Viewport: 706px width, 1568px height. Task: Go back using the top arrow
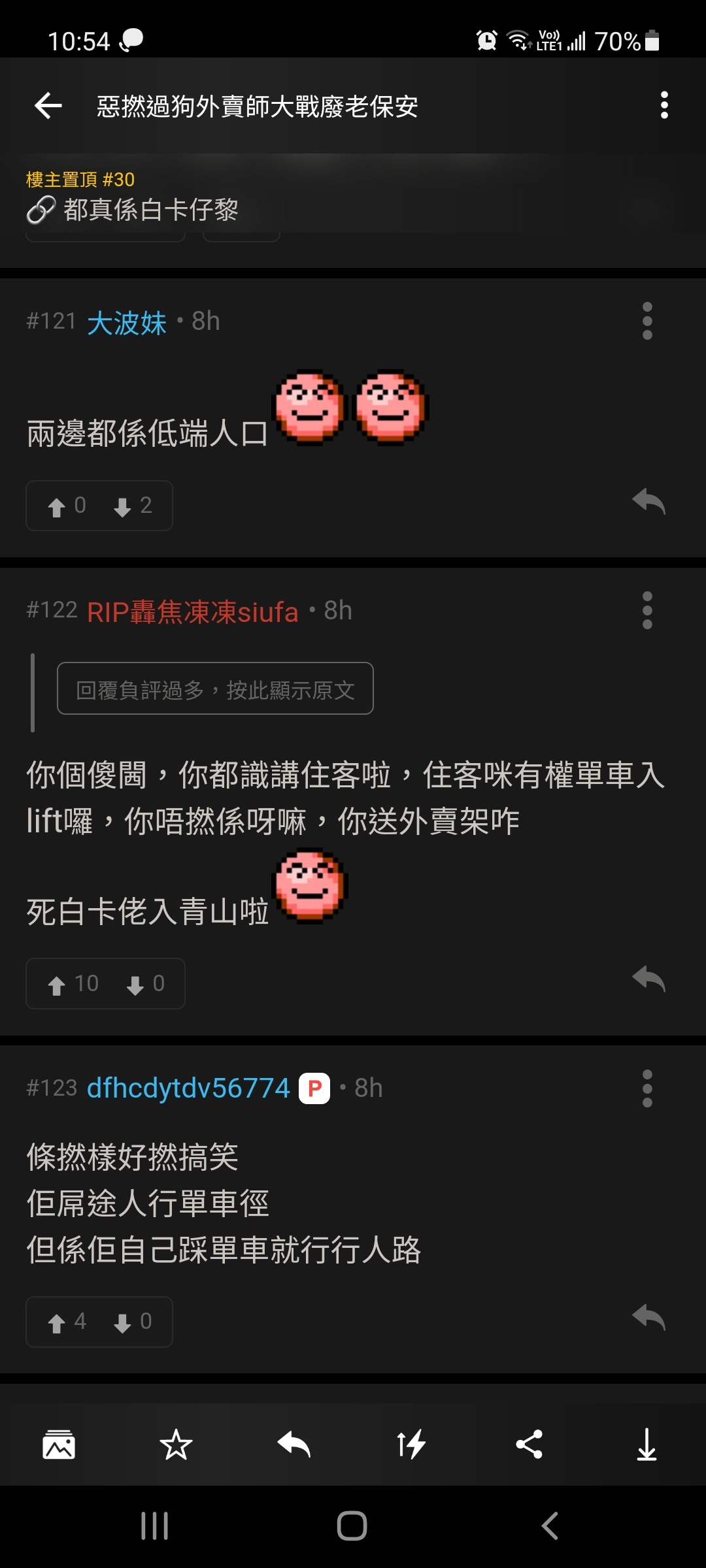[x=48, y=106]
